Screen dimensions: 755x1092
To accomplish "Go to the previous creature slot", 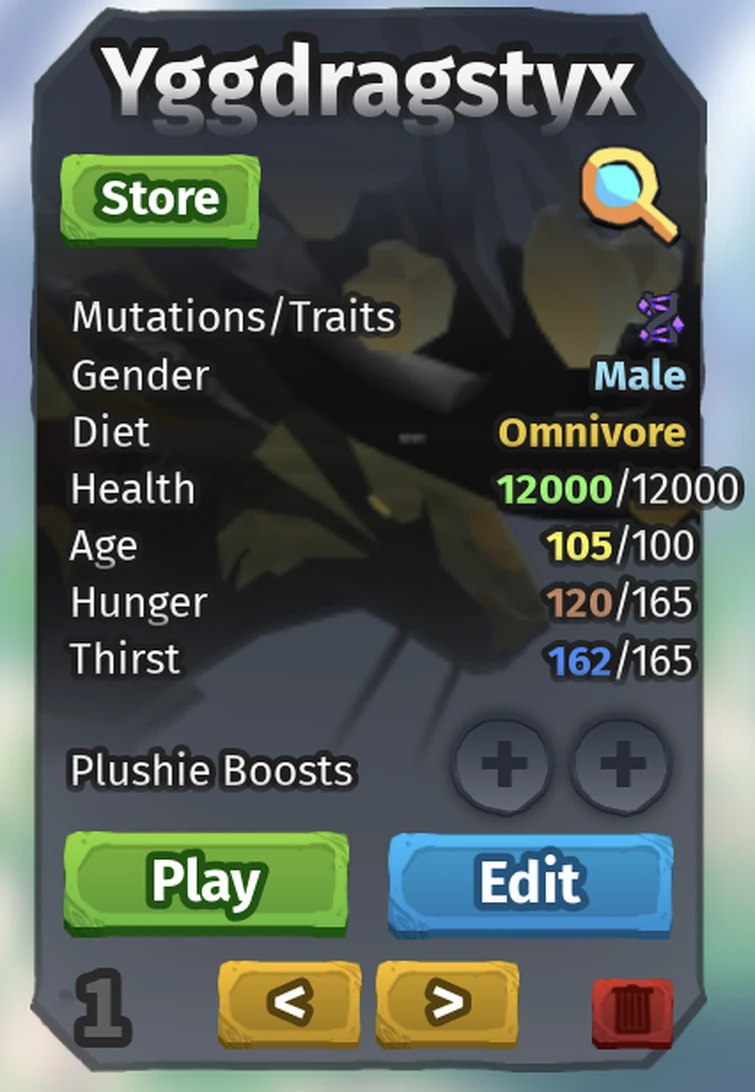I will 289,1003.
